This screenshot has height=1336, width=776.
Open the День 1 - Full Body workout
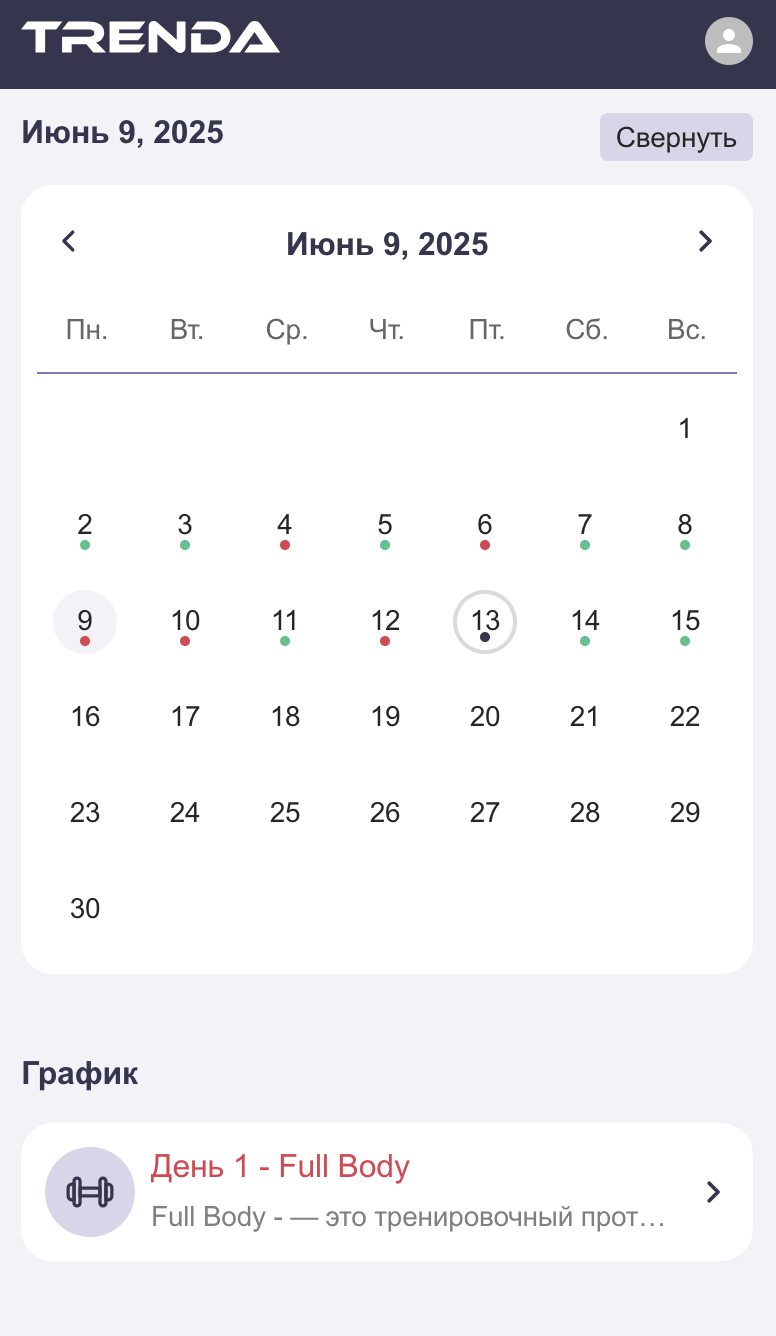[x=386, y=1191]
